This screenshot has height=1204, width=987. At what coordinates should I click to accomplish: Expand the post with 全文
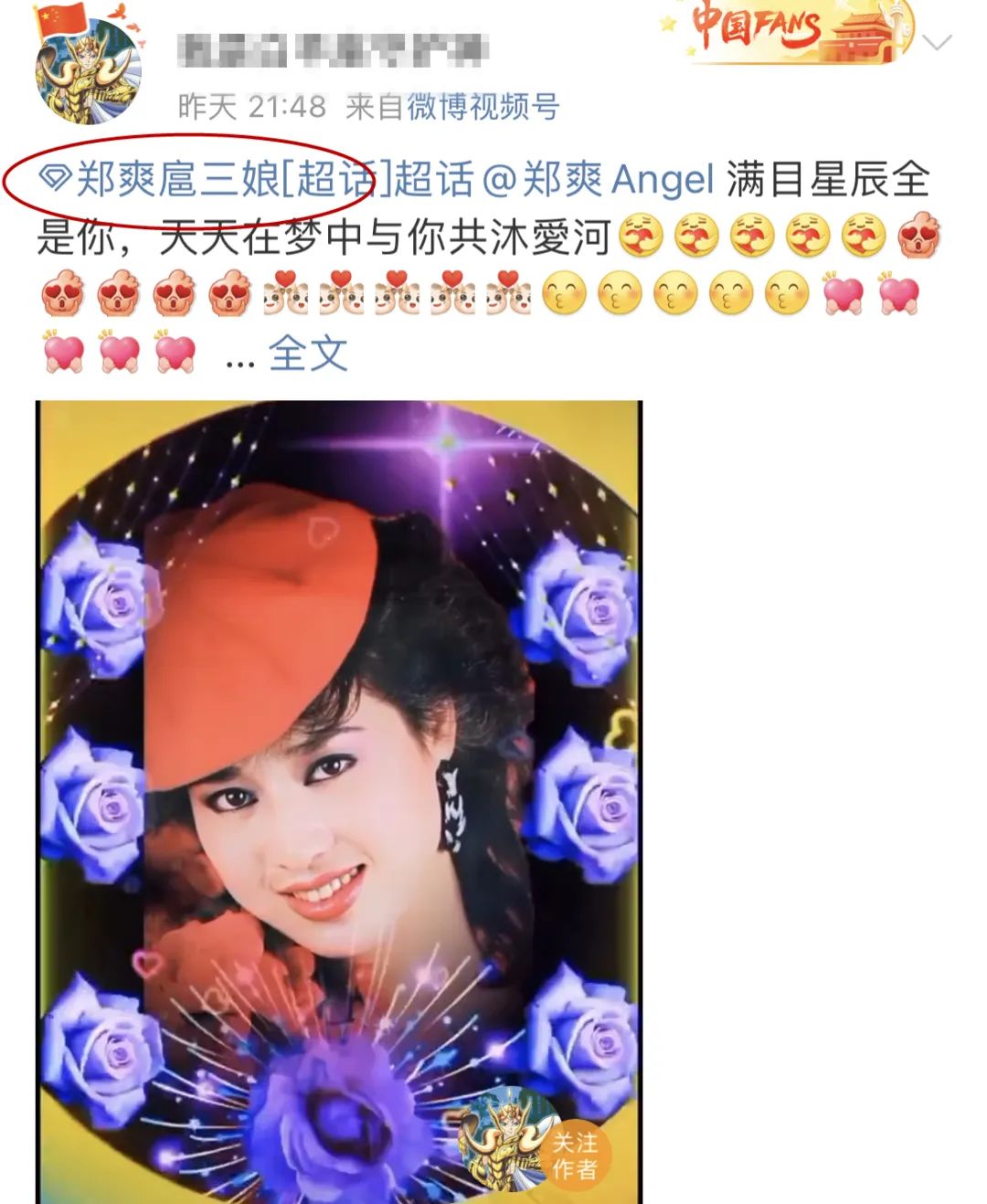click(x=308, y=354)
